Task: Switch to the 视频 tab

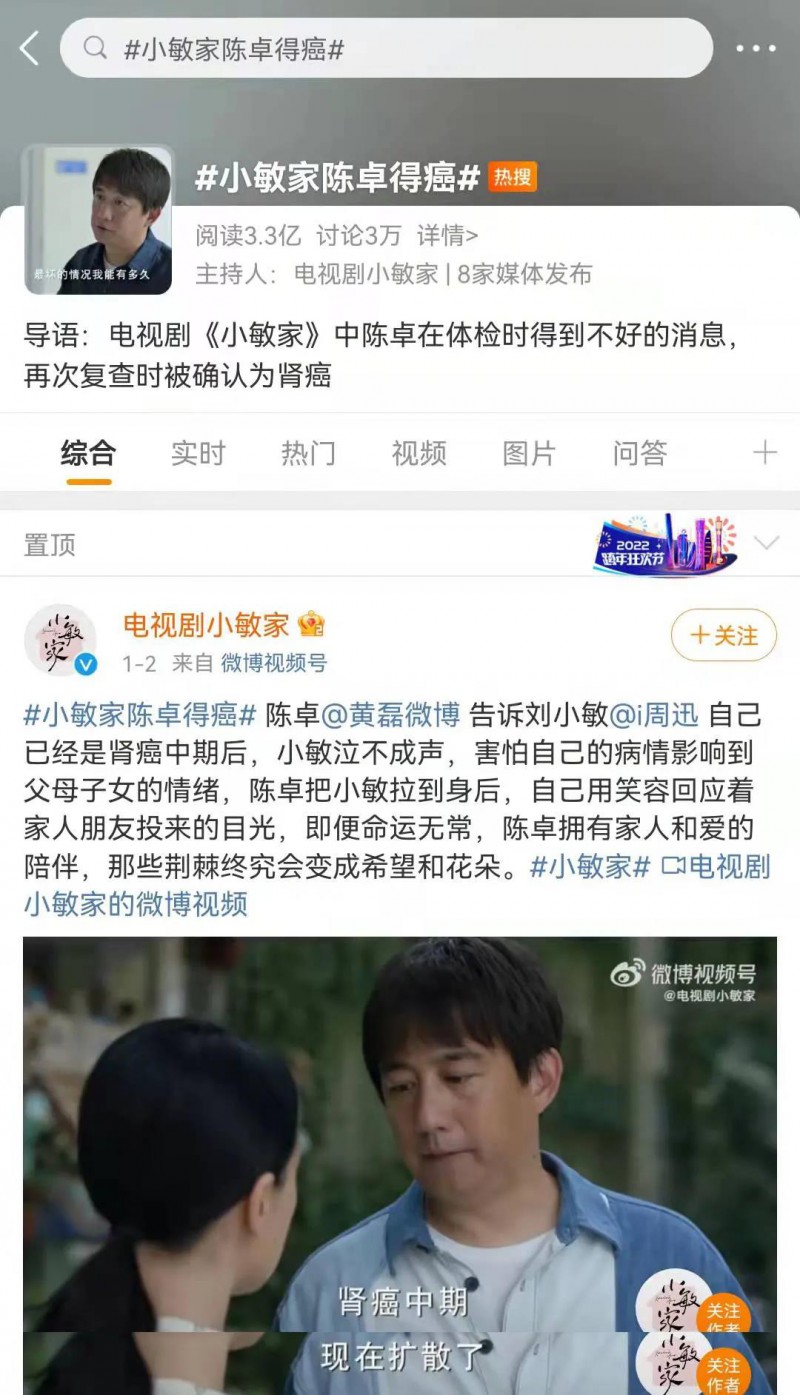Action: [418, 453]
